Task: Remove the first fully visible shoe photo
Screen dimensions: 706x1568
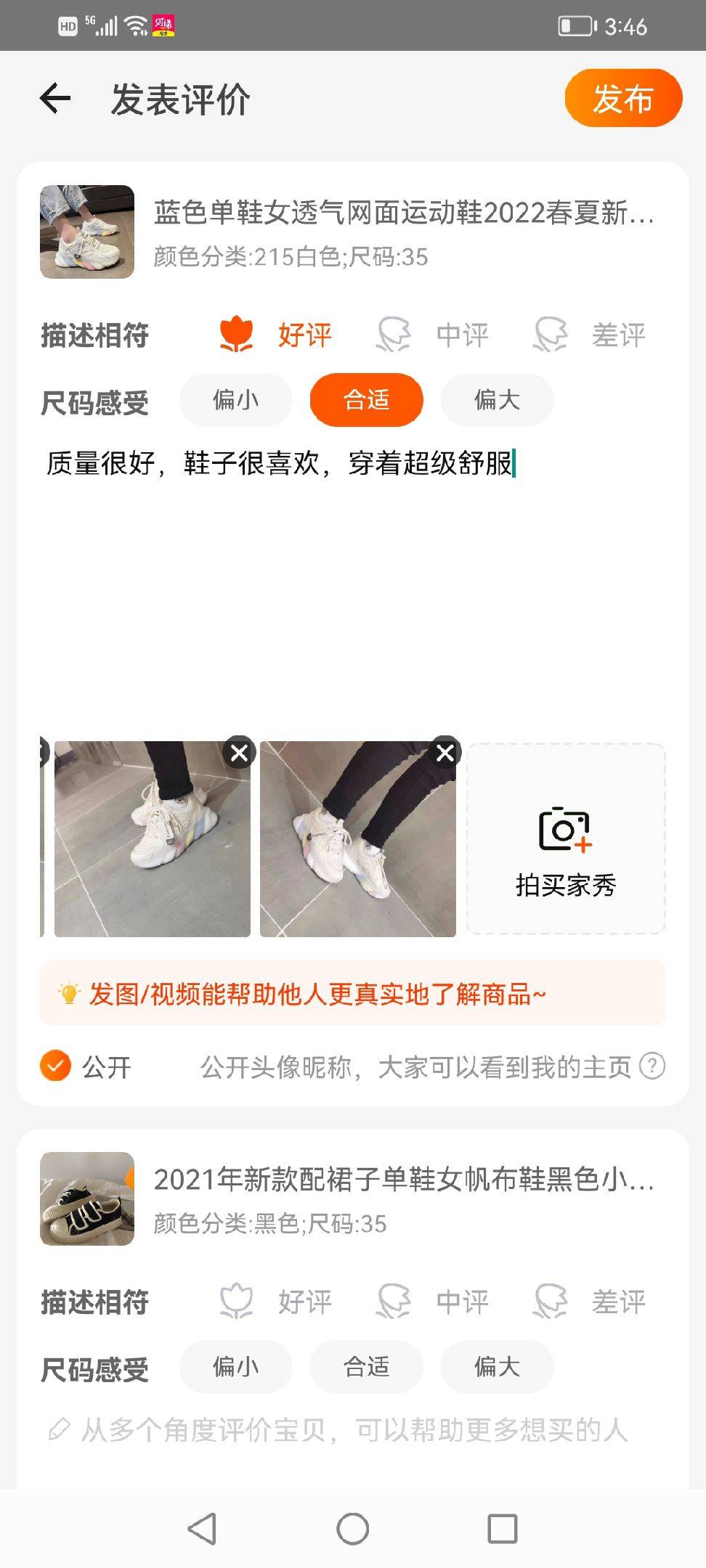Action: point(239,754)
